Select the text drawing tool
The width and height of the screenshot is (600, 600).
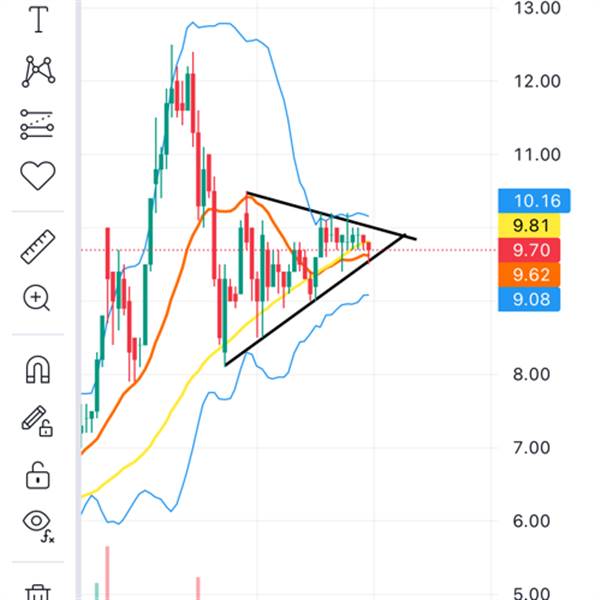(x=38, y=20)
